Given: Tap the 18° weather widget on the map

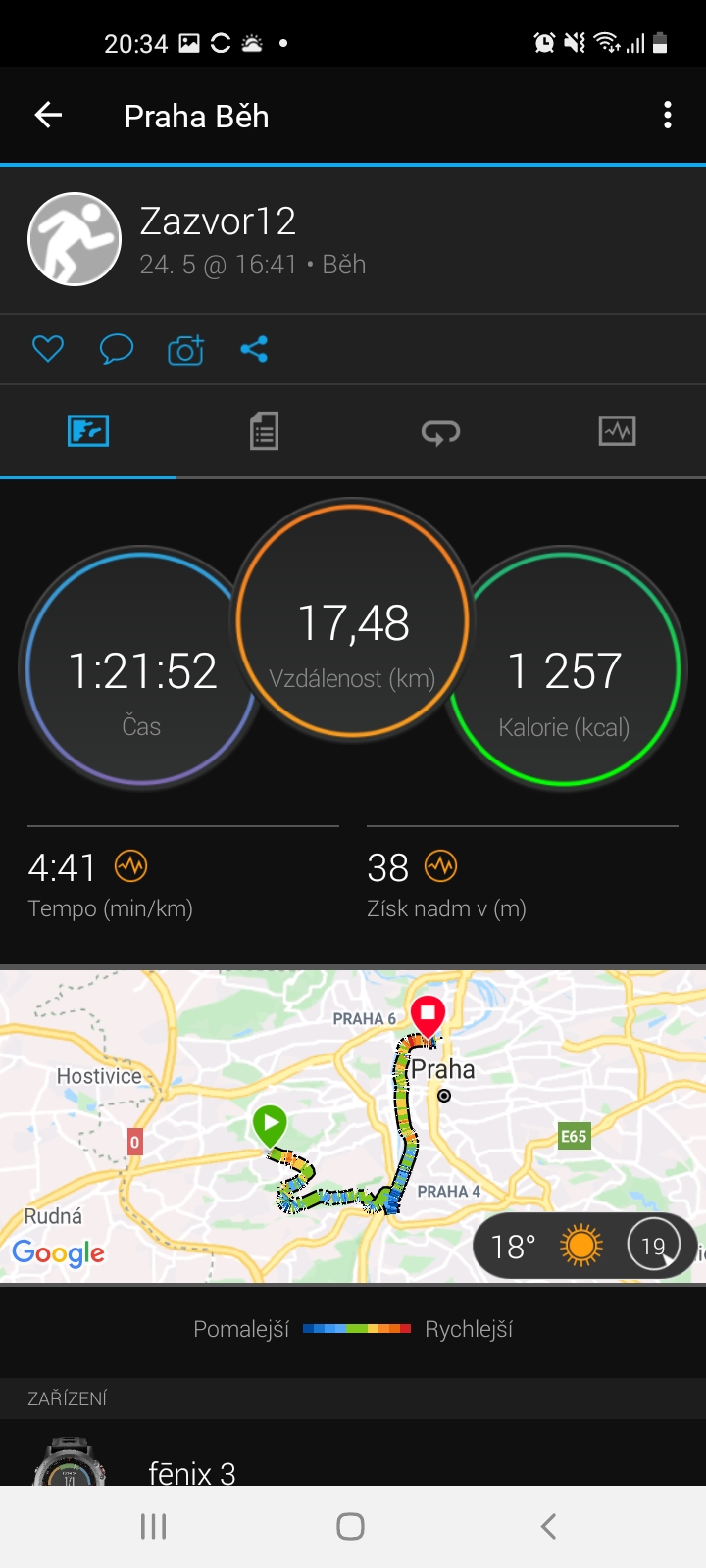Looking at the screenshot, I should [584, 1246].
